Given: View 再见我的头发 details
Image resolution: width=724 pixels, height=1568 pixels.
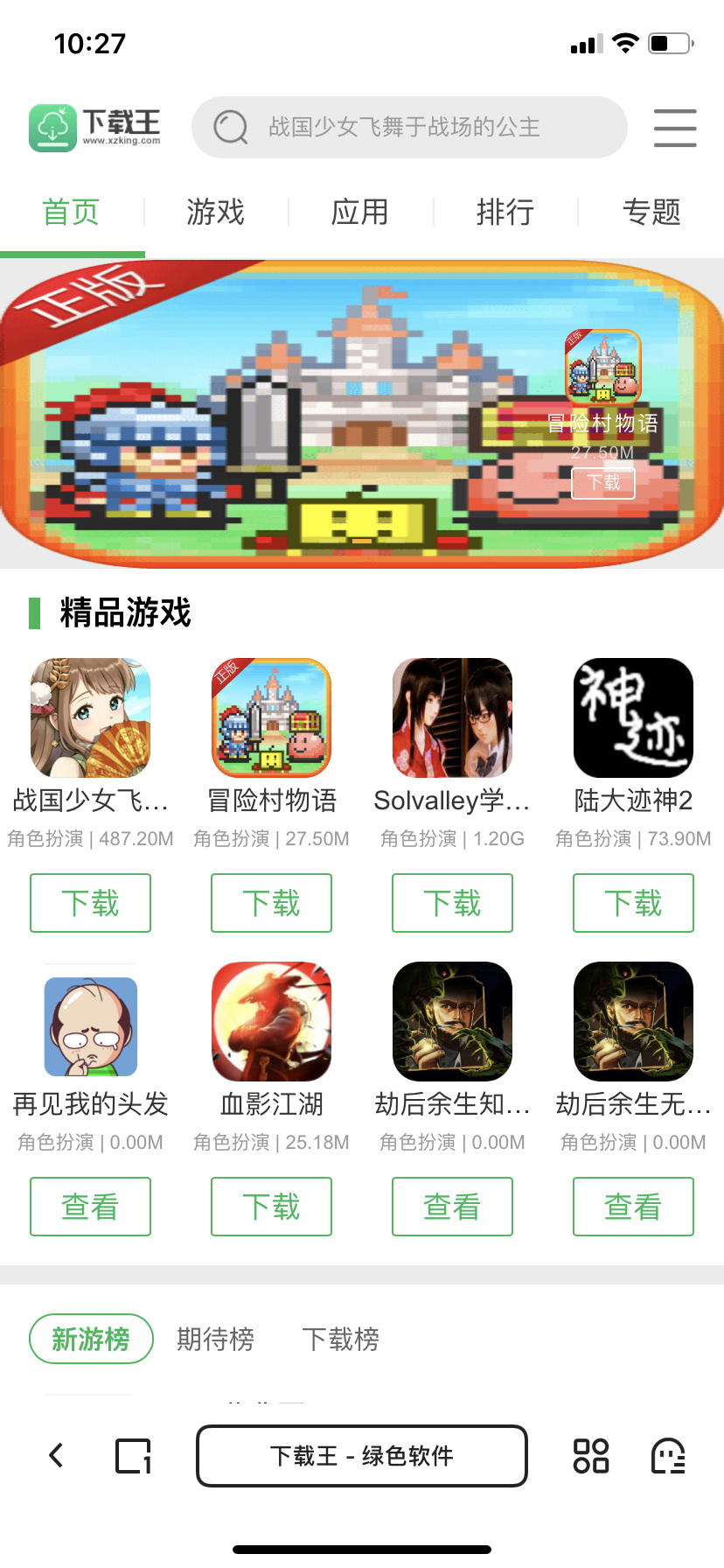Looking at the screenshot, I should (90, 1207).
